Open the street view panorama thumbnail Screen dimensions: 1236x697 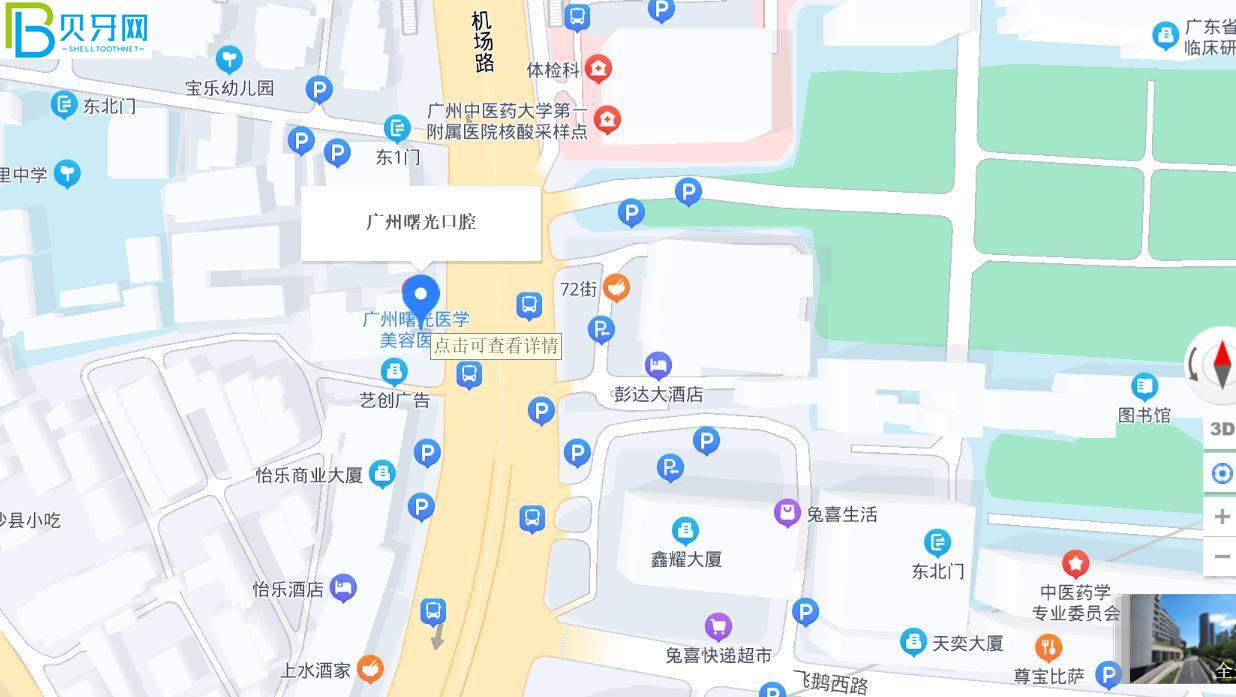point(1178,639)
